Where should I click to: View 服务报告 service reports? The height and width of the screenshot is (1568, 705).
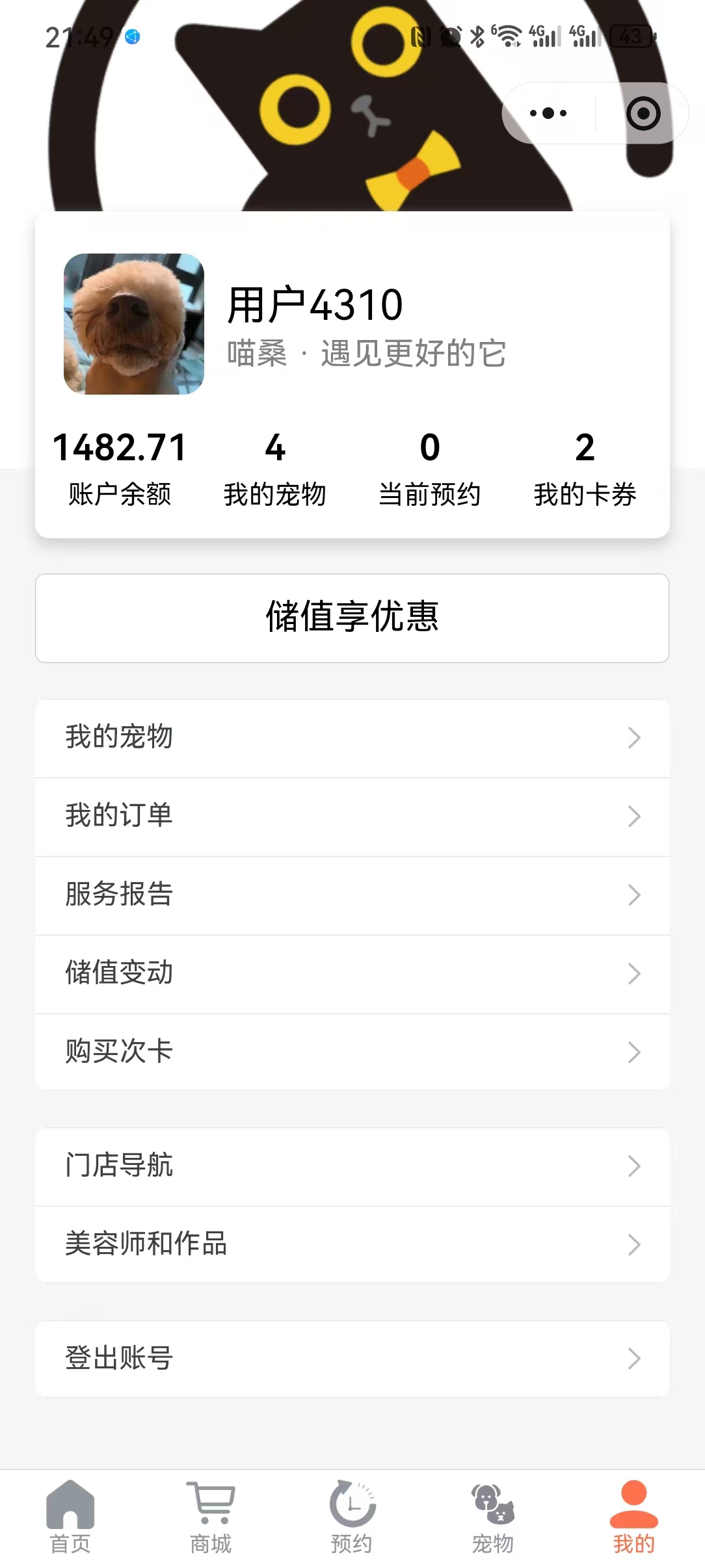pyautogui.click(x=352, y=895)
